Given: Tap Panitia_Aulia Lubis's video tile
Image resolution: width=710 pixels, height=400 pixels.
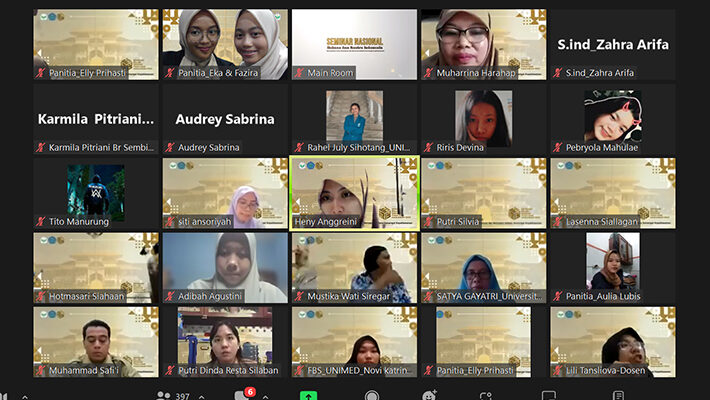Looking at the screenshot, I should (x=612, y=267).
